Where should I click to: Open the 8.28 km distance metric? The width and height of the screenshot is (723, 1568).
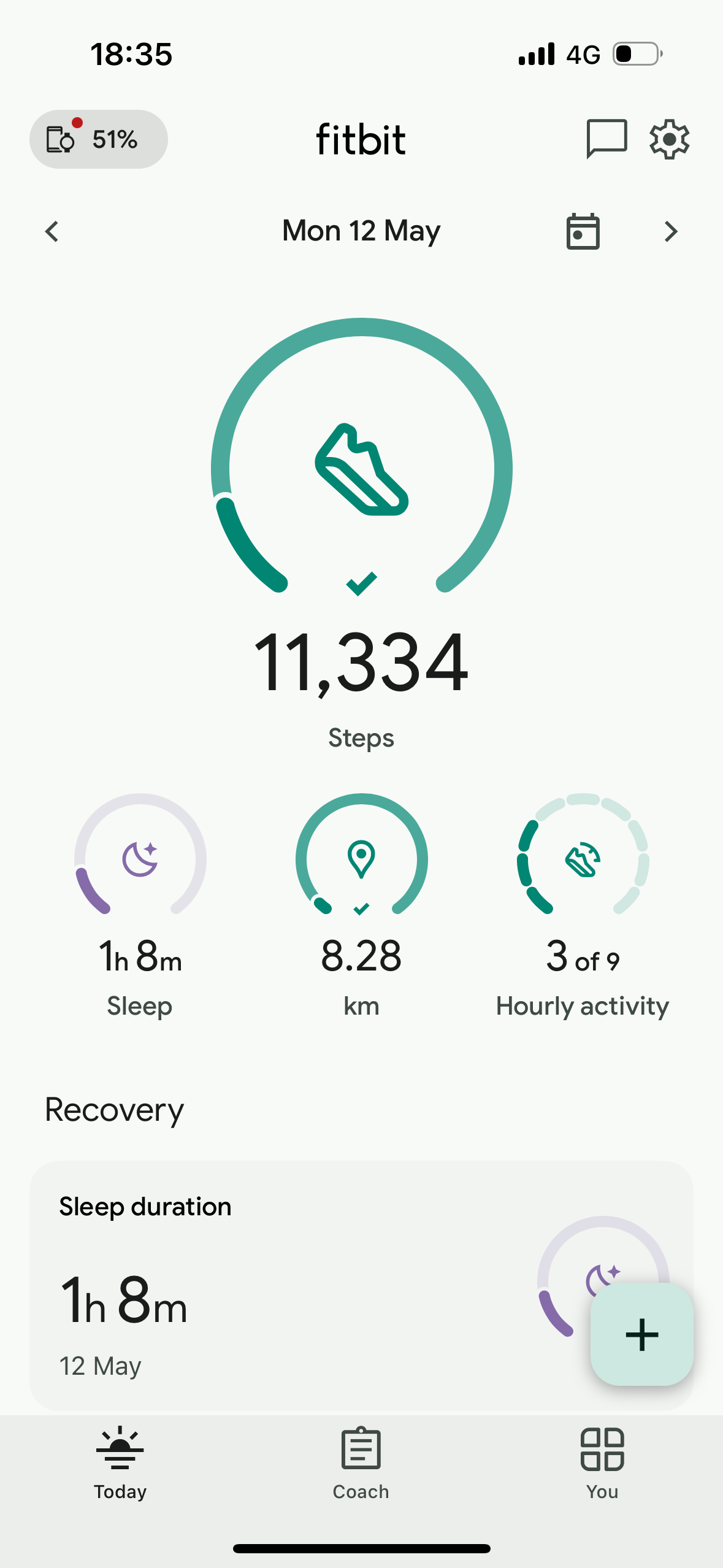tap(361, 905)
